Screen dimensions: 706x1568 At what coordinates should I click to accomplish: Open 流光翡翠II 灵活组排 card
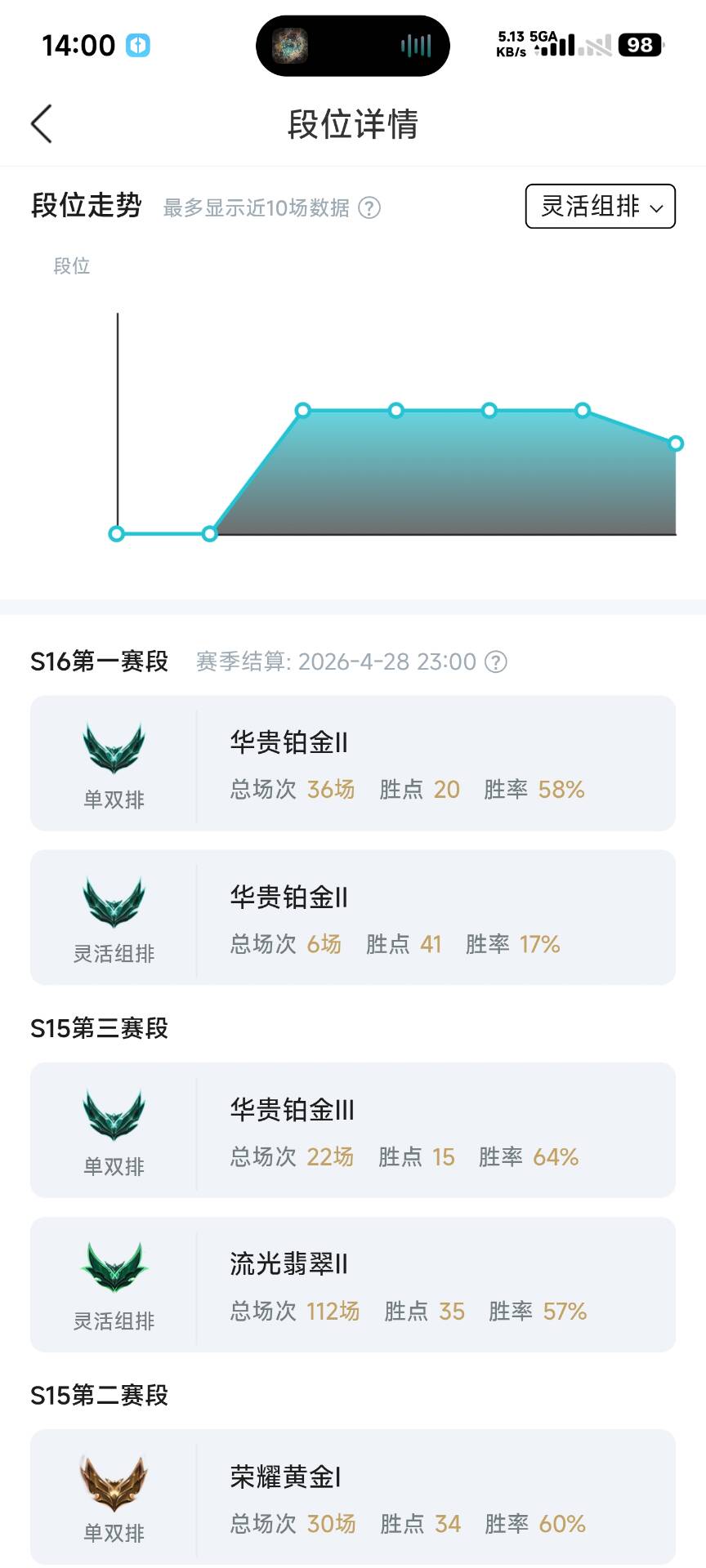click(x=353, y=1285)
